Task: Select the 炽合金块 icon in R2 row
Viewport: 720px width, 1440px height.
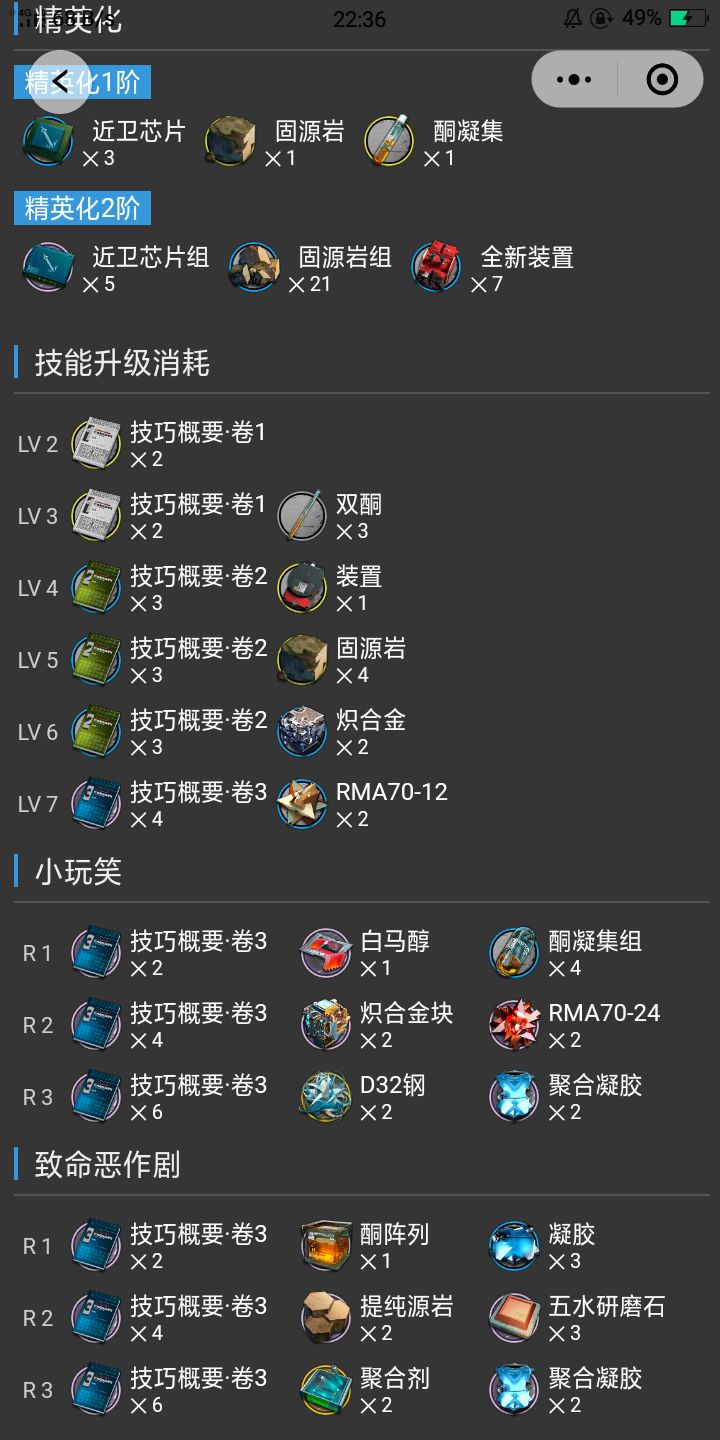Action: point(324,1024)
